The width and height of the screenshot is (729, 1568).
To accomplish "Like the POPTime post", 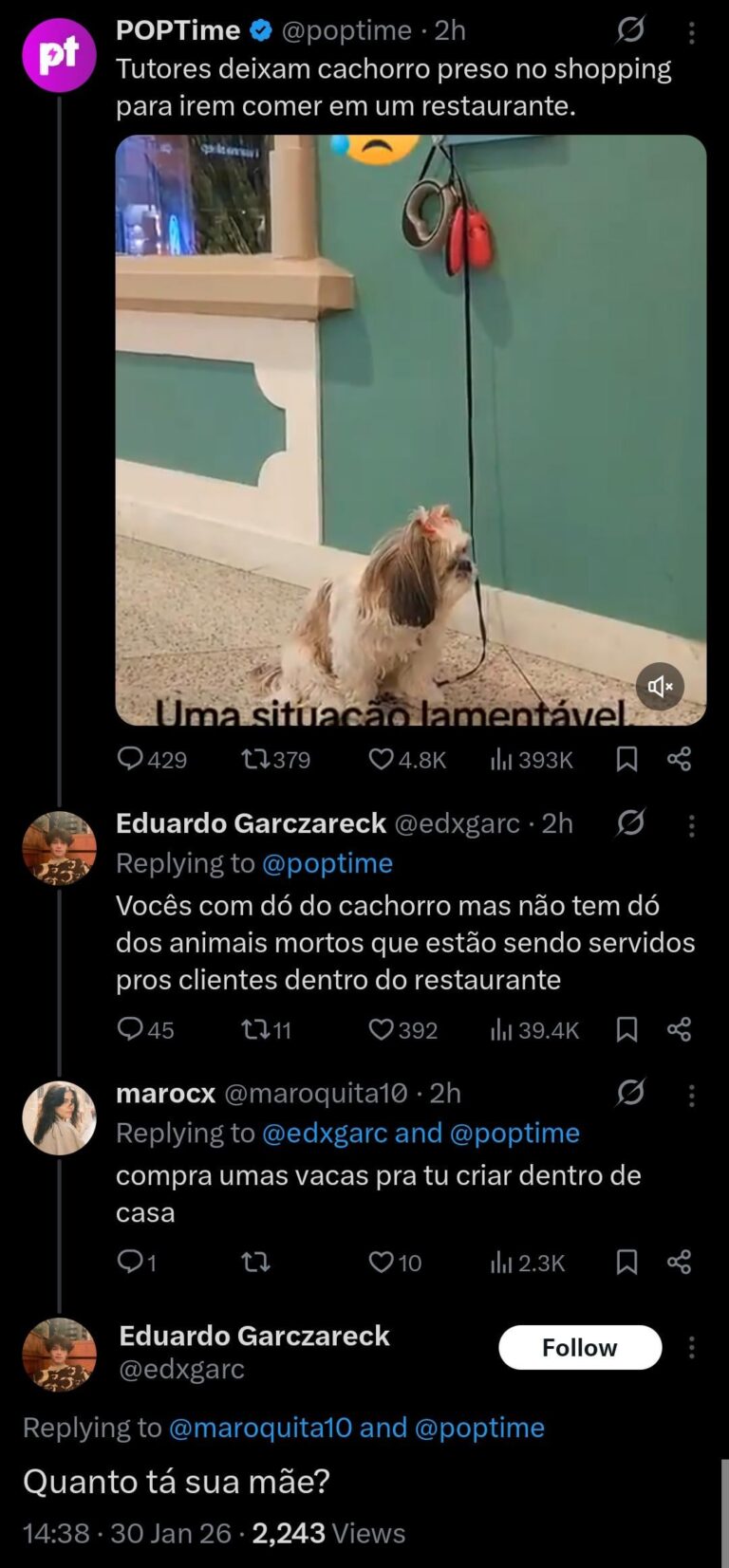I will 382,759.
